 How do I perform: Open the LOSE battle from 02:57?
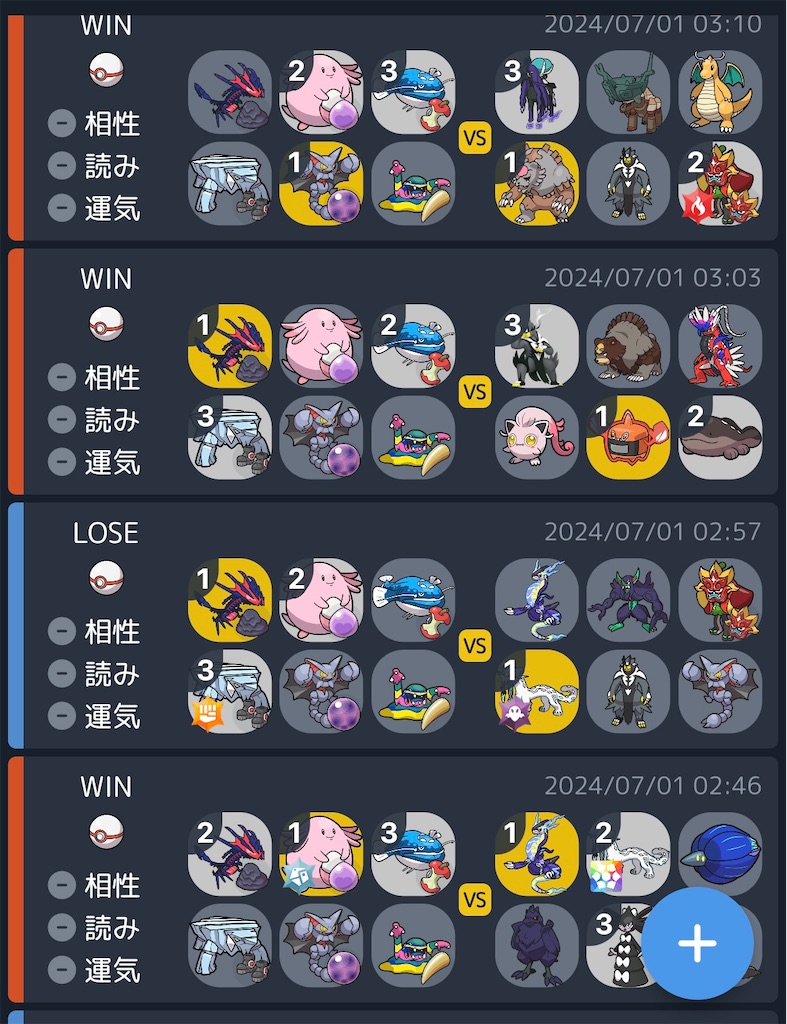pos(106,532)
